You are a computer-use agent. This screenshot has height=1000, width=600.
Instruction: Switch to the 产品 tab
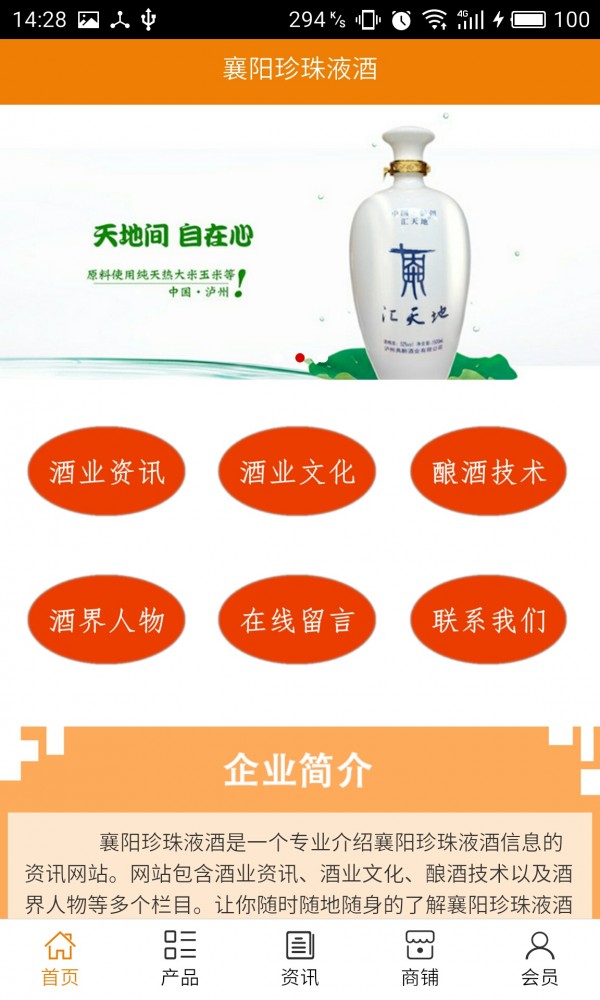tap(180, 958)
